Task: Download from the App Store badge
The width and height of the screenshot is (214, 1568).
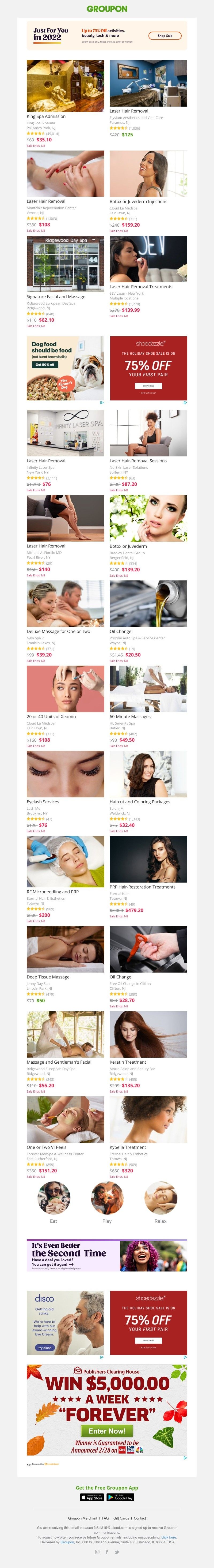Action: [x=92, y=1497]
